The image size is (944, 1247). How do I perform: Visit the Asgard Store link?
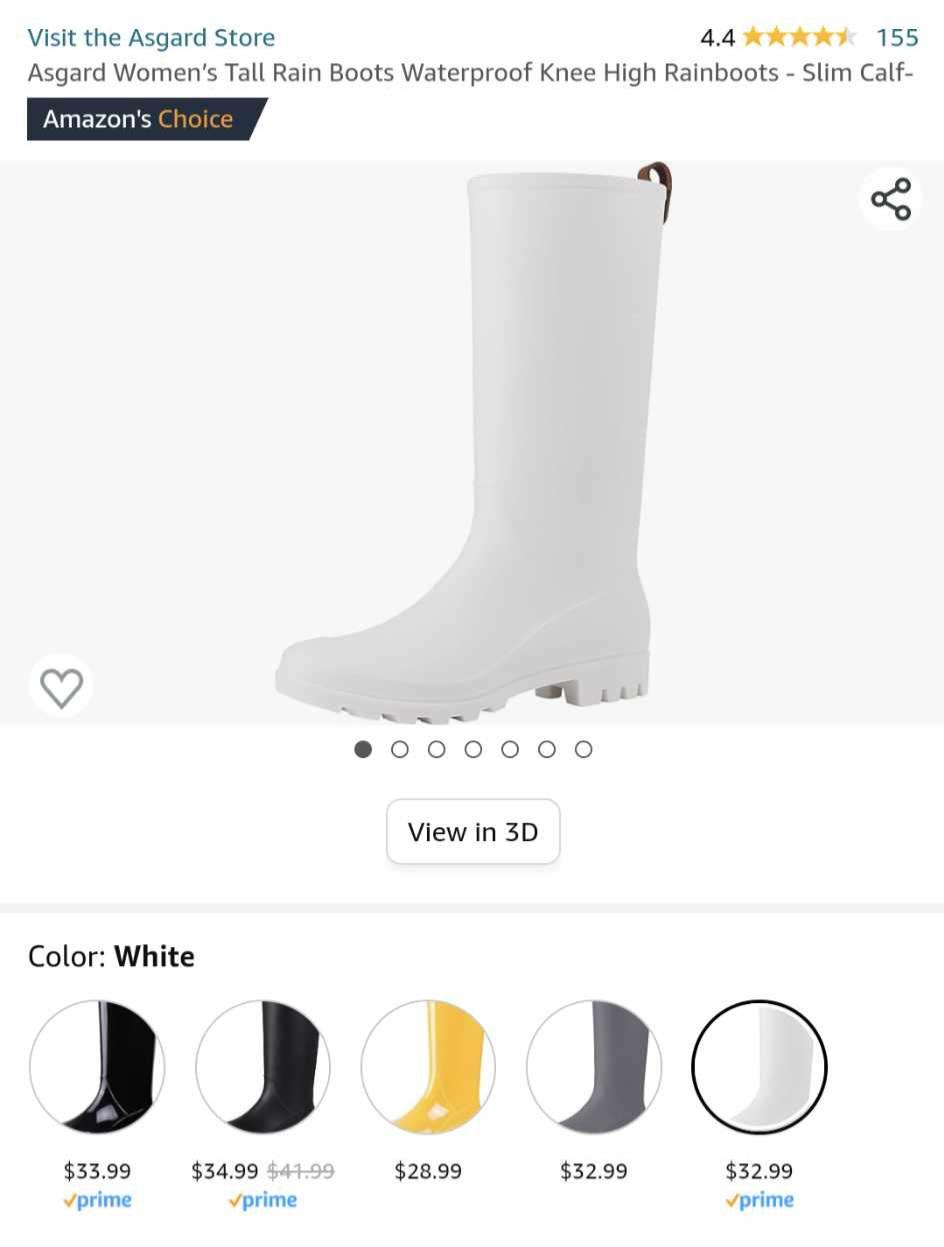[x=151, y=37]
